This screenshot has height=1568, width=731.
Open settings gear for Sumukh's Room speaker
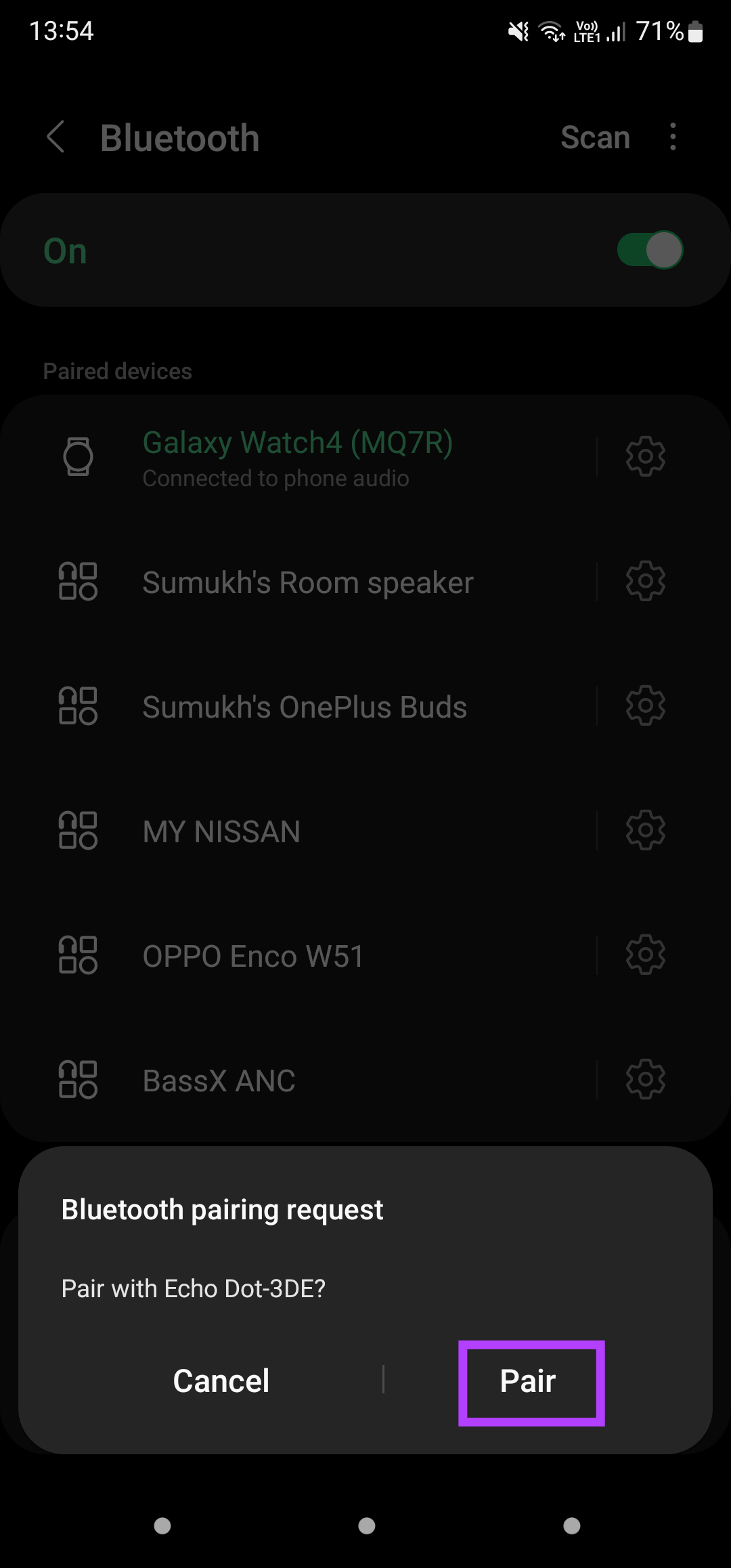[645, 582]
